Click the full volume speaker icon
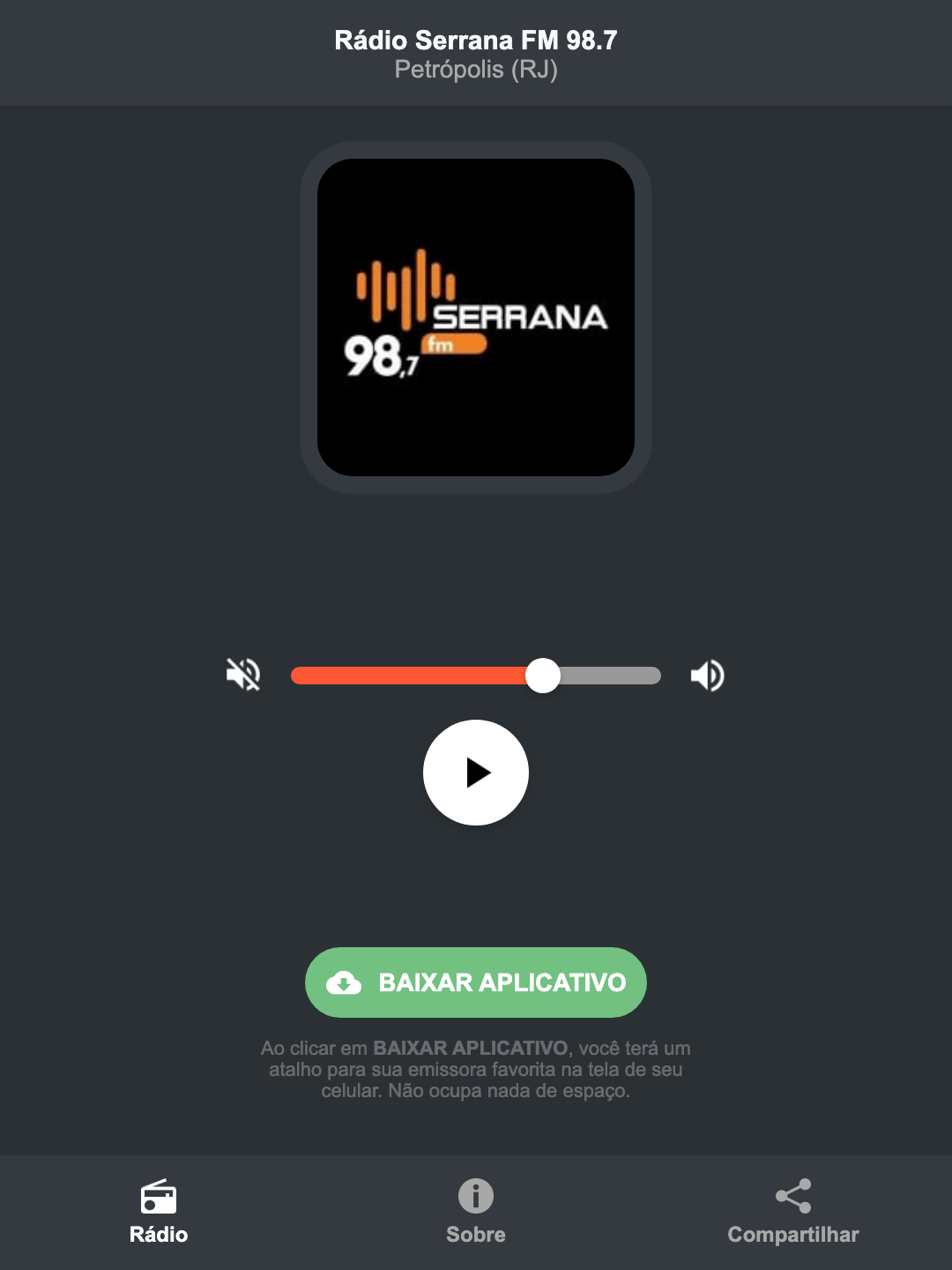952x1270 pixels. tap(708, 675)
